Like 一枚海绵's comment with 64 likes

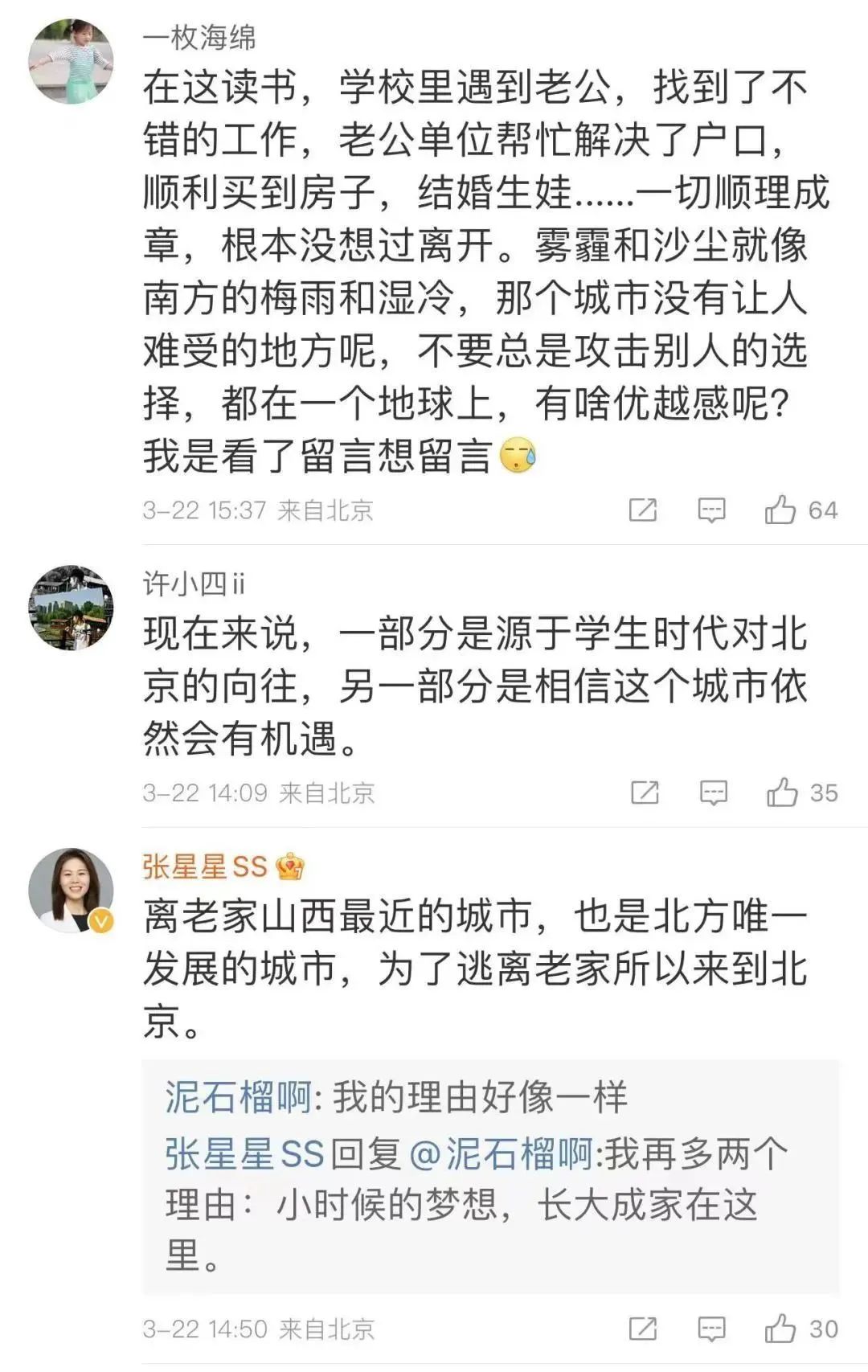[780, 510]
